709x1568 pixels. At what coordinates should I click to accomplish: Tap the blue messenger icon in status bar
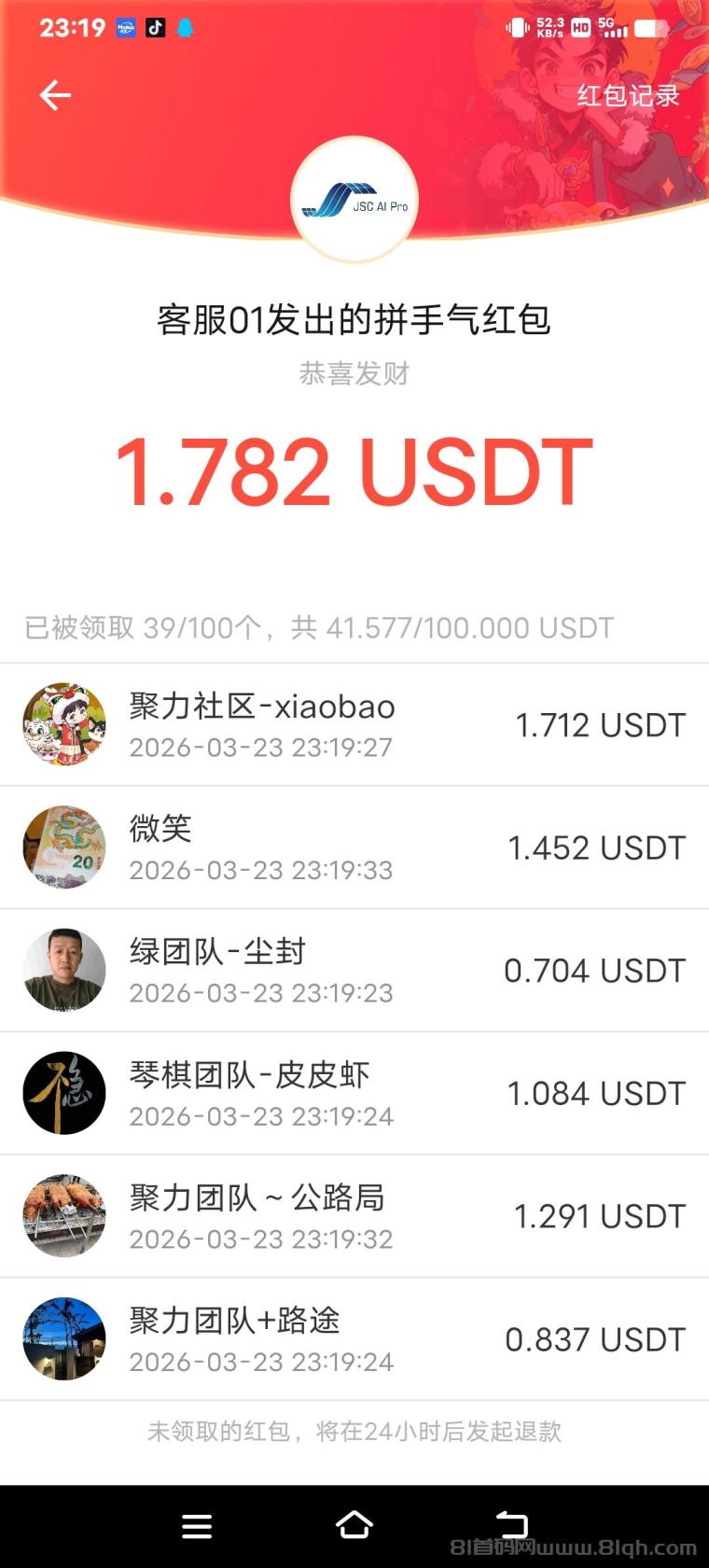click(186, 27)
